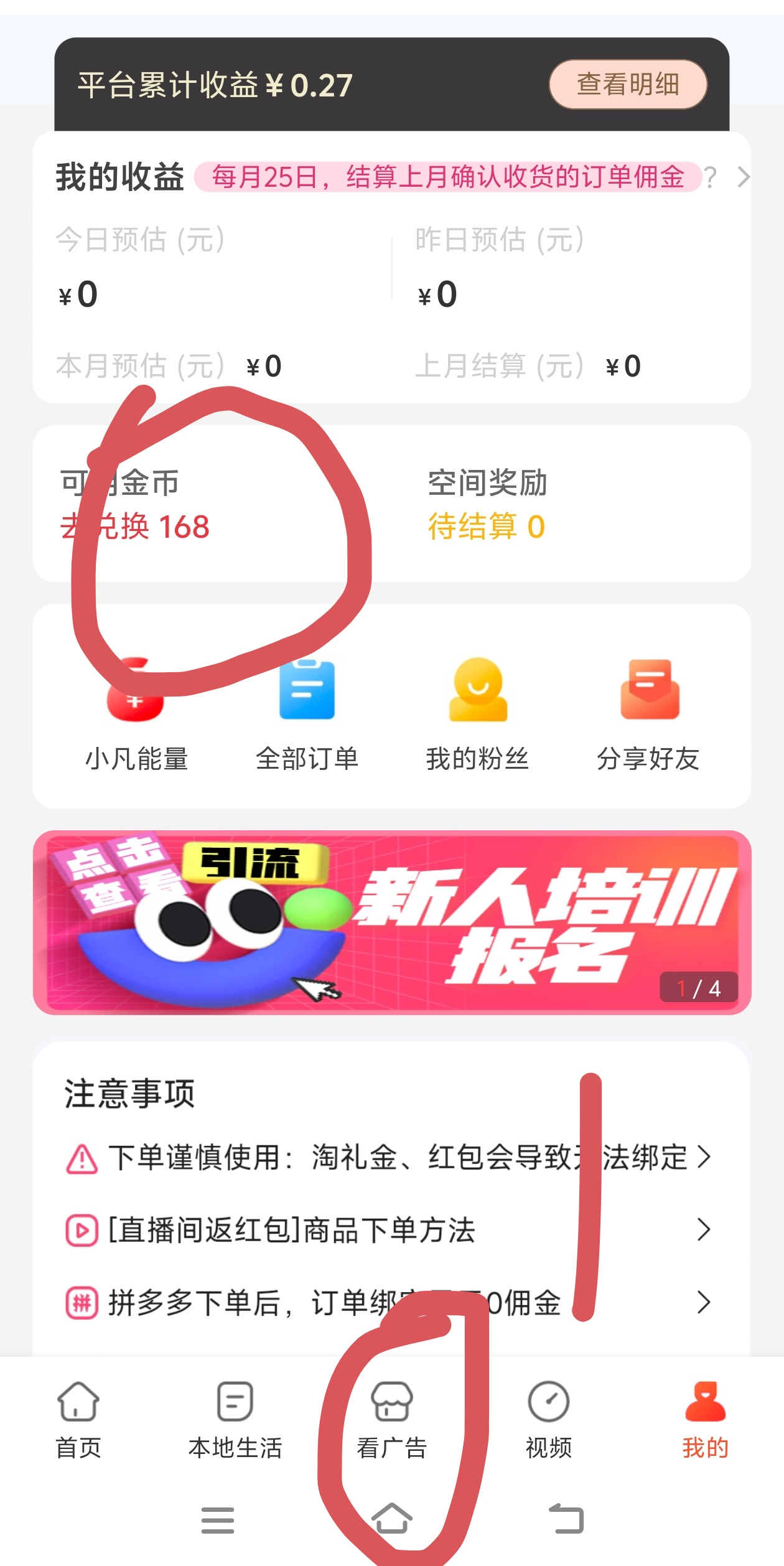Select 看广告 shop icon in bottom bar
Image resolution: width=784 pixels, height=1566 pixels.
393,1400
